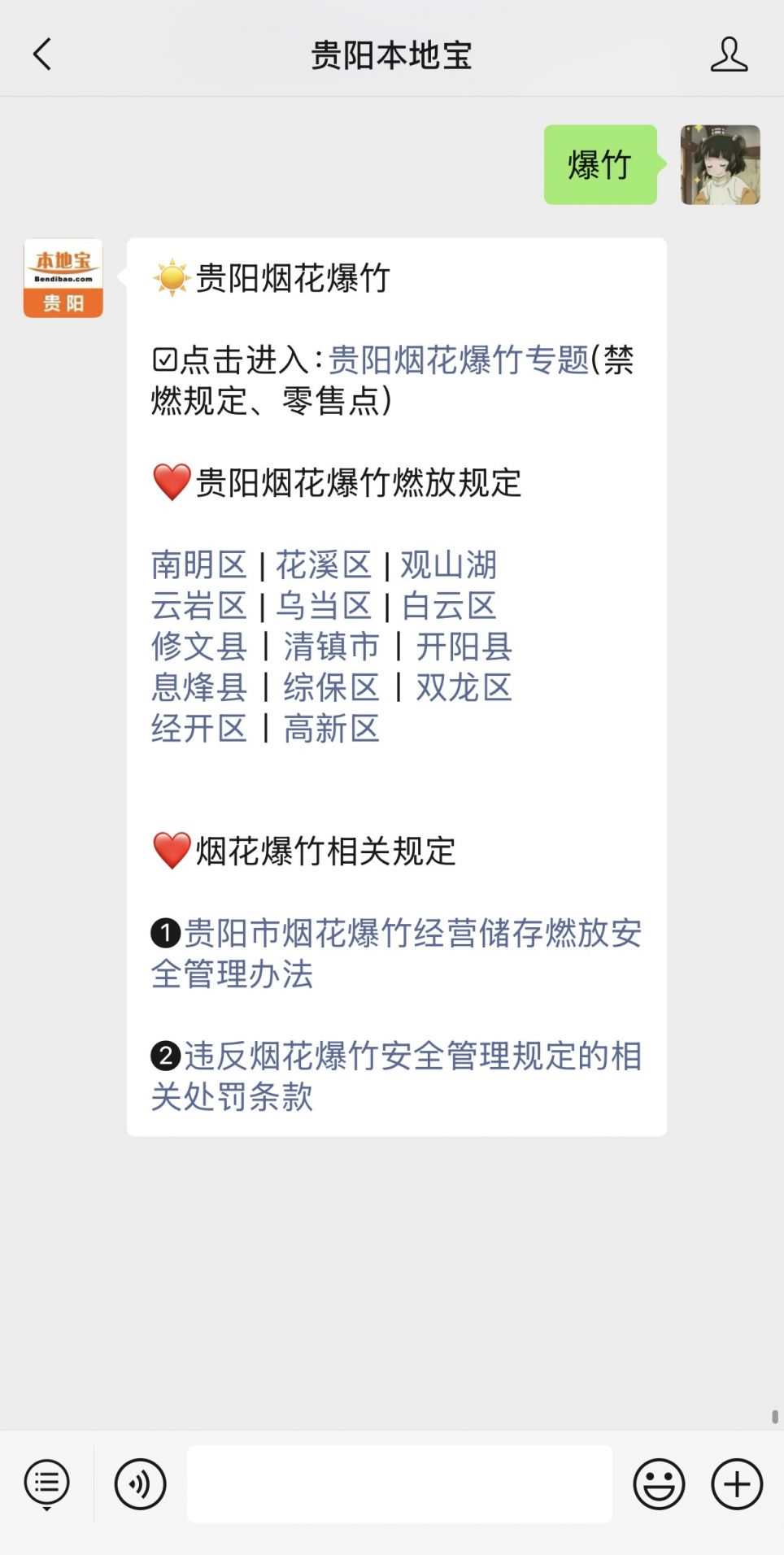784x1555 pixels.
Task: Open 贵阳市烟花爆竹经营储存燃放安全管理办法 link
Action: (x=396, y=952)
